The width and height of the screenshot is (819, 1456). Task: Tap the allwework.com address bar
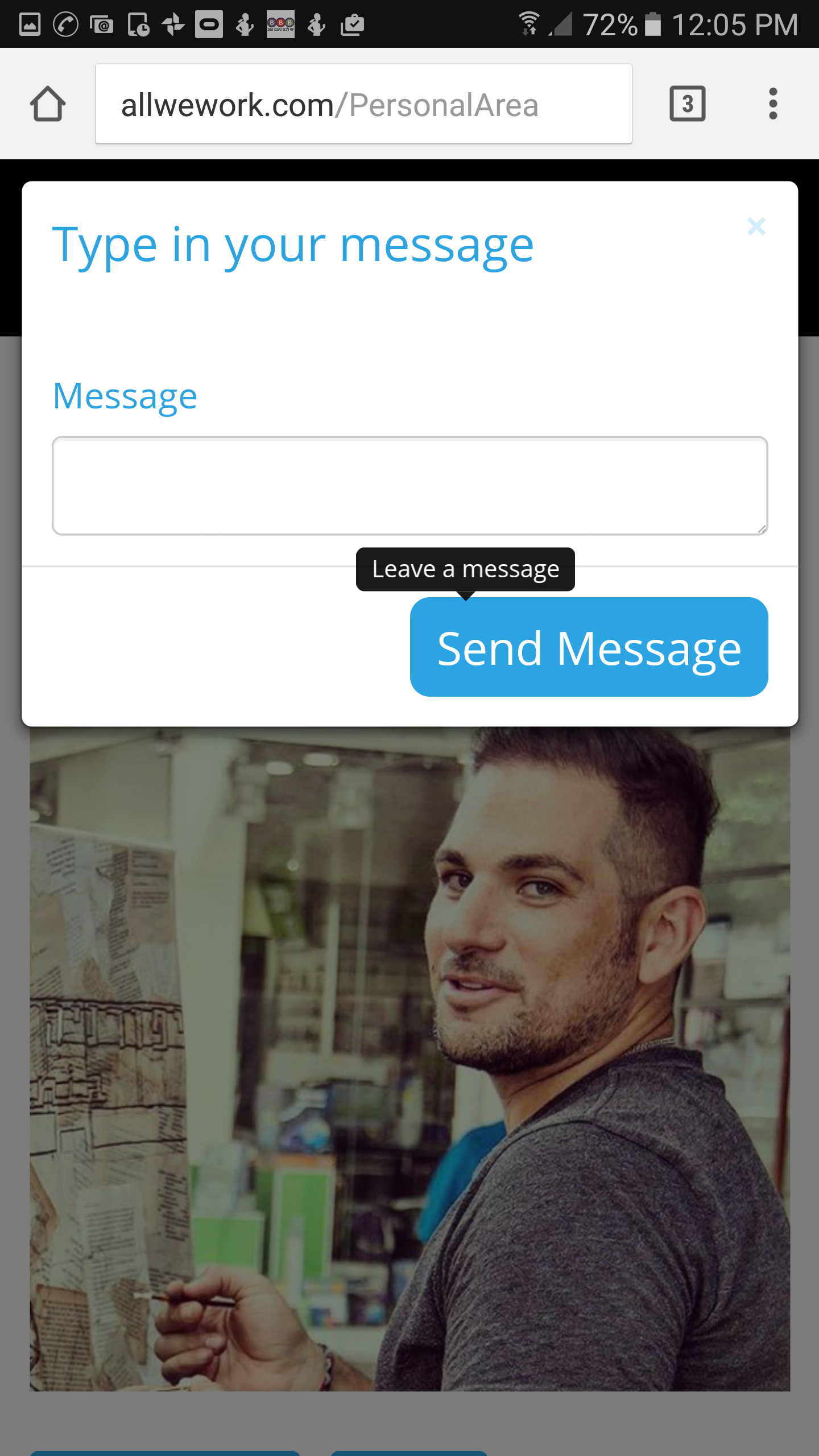tap(363, 104)
